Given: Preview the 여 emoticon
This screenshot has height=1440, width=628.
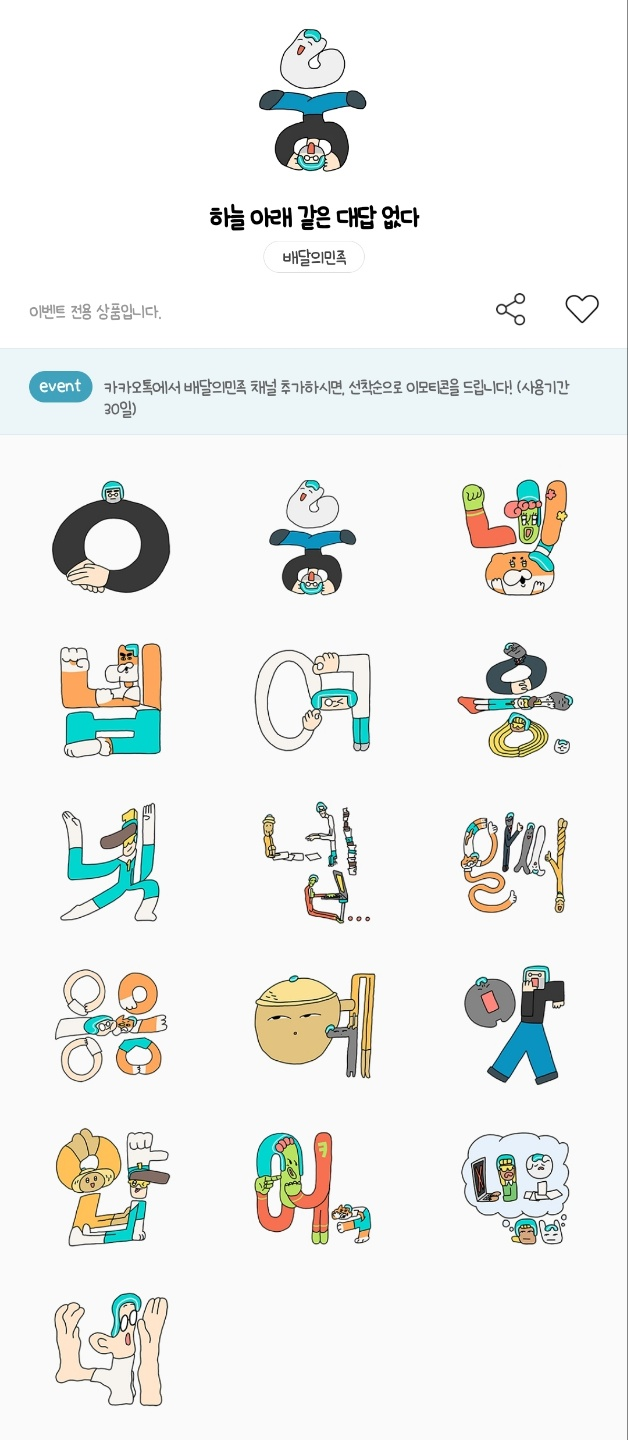Looking at the screenshot, I should 313,699.
